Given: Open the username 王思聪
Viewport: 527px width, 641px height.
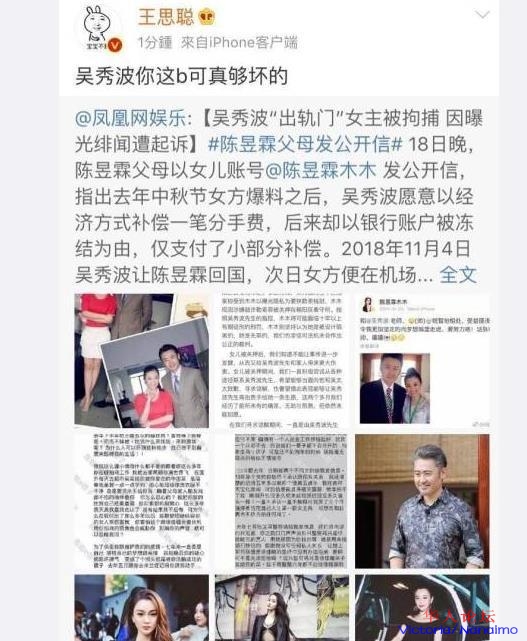Looking at the screenshot, I should (166, 17).
